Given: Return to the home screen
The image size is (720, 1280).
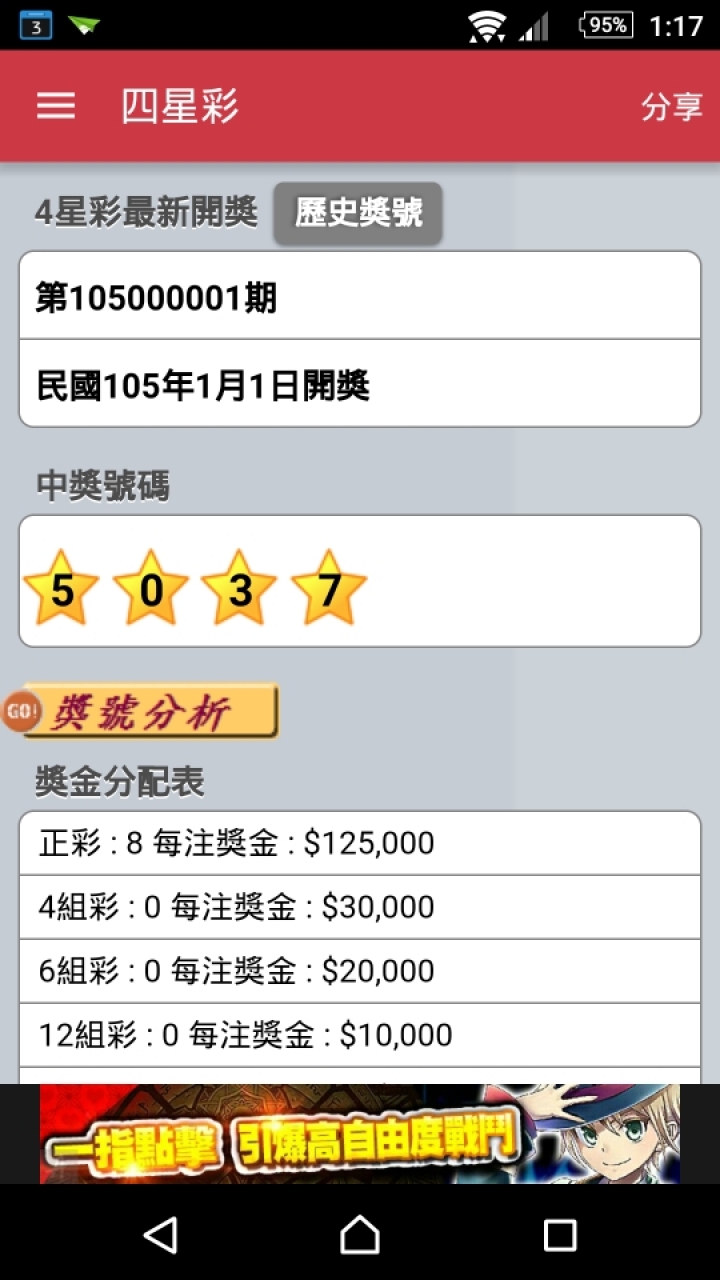Looking at the screenshot, I should tap(360, 1235).
